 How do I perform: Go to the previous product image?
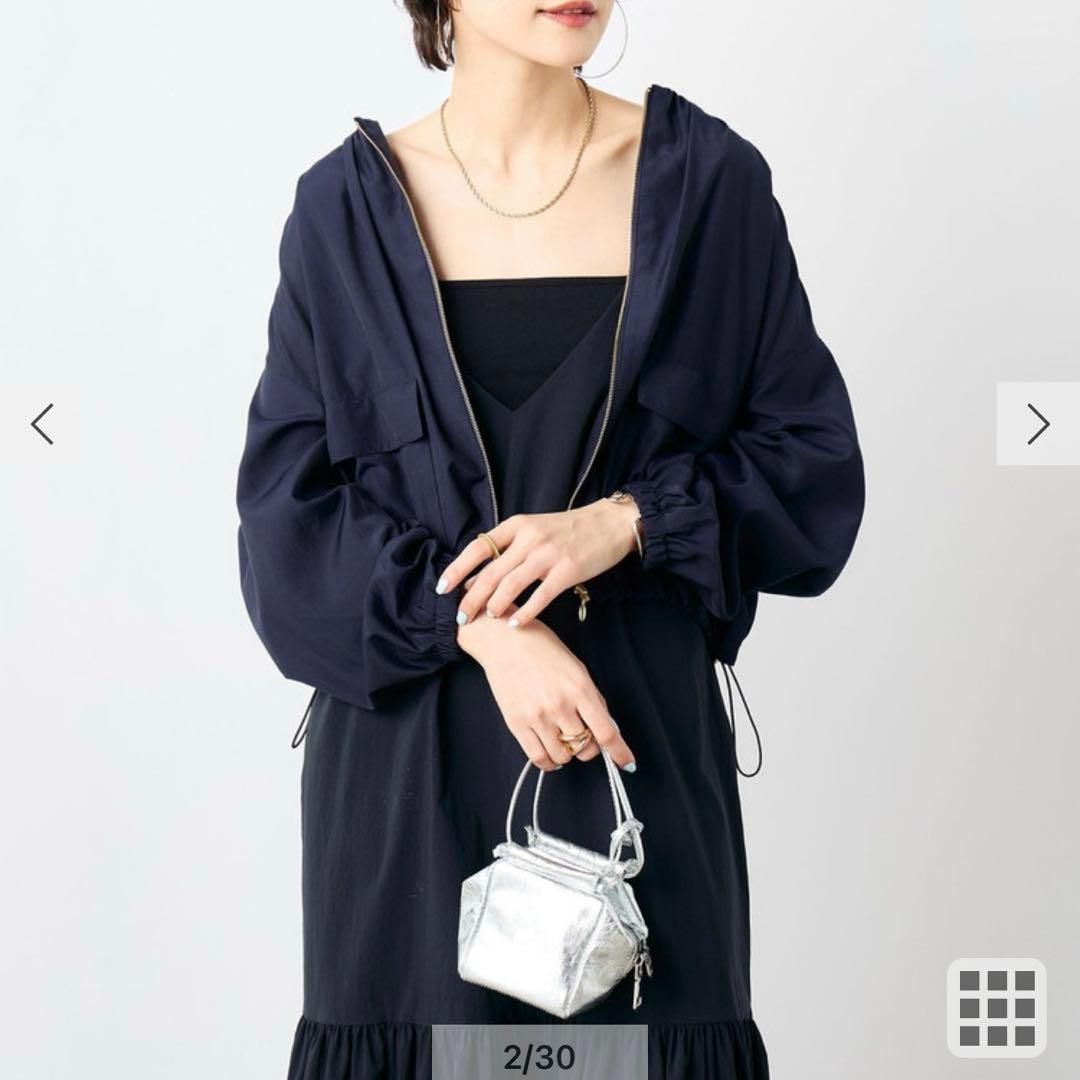[x=42, y=424]
